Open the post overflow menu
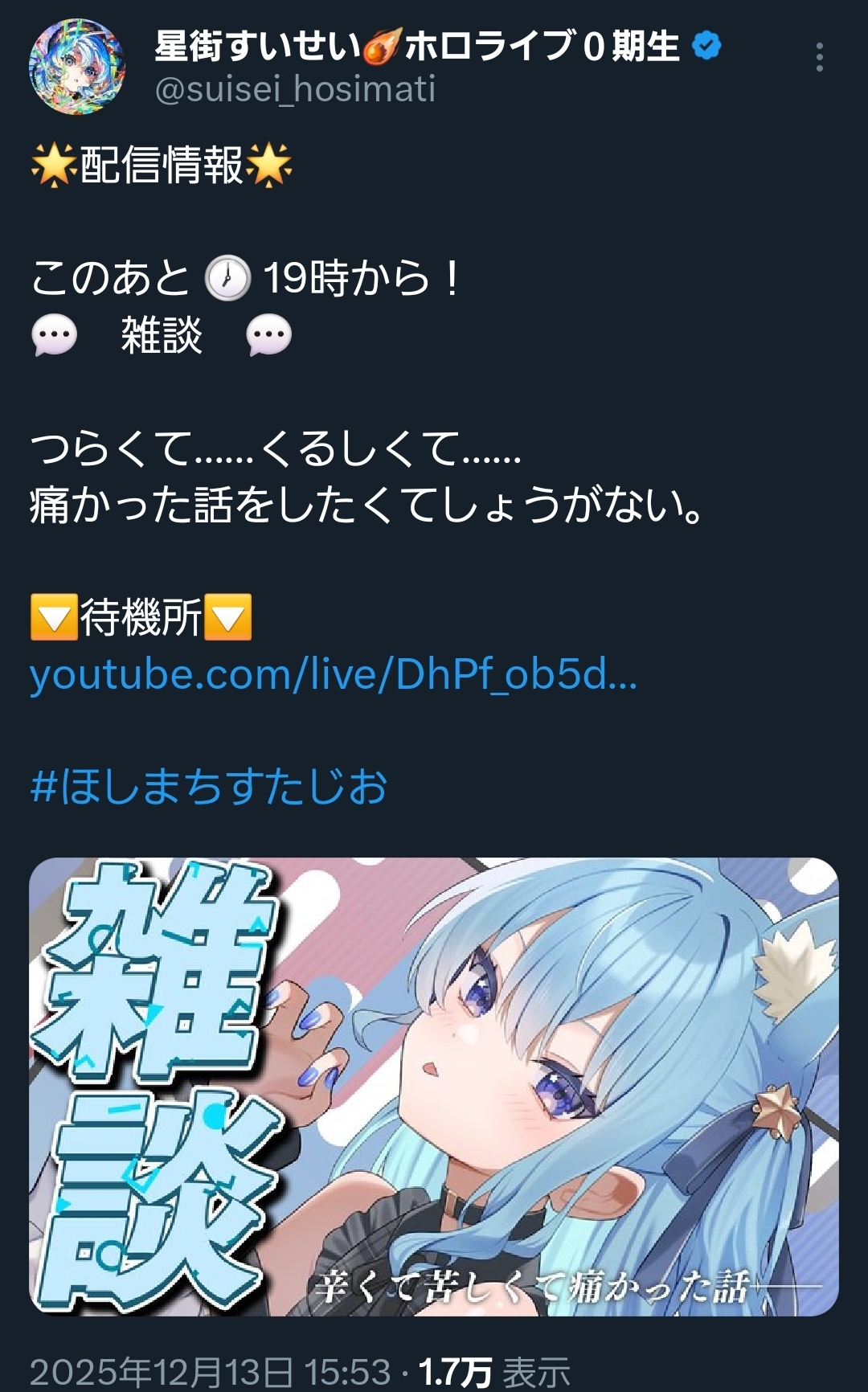The width and height of the screenshot is (868, 1392). [819, 57]
